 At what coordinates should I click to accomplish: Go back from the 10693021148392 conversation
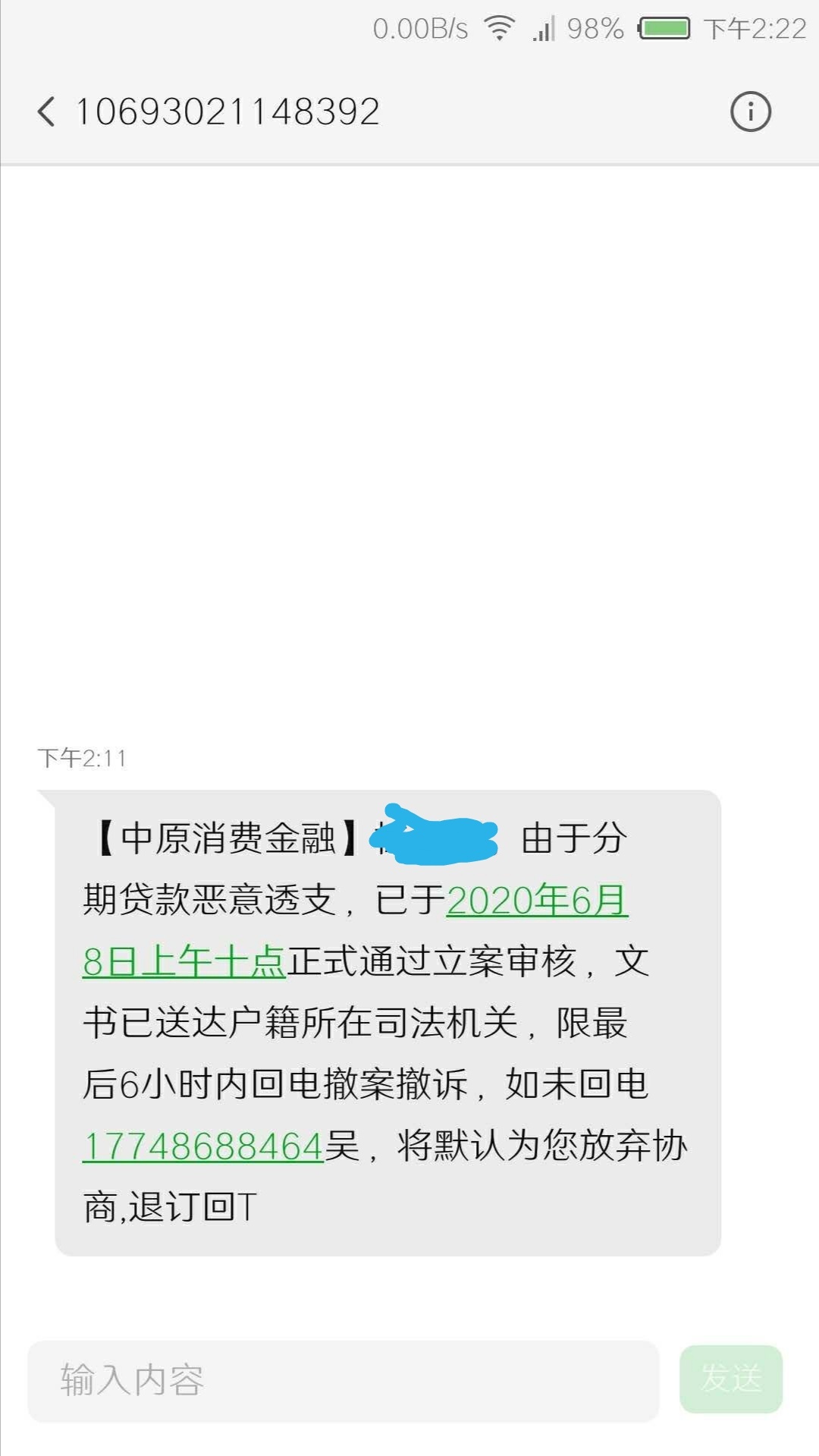click(x=46, y=112)
